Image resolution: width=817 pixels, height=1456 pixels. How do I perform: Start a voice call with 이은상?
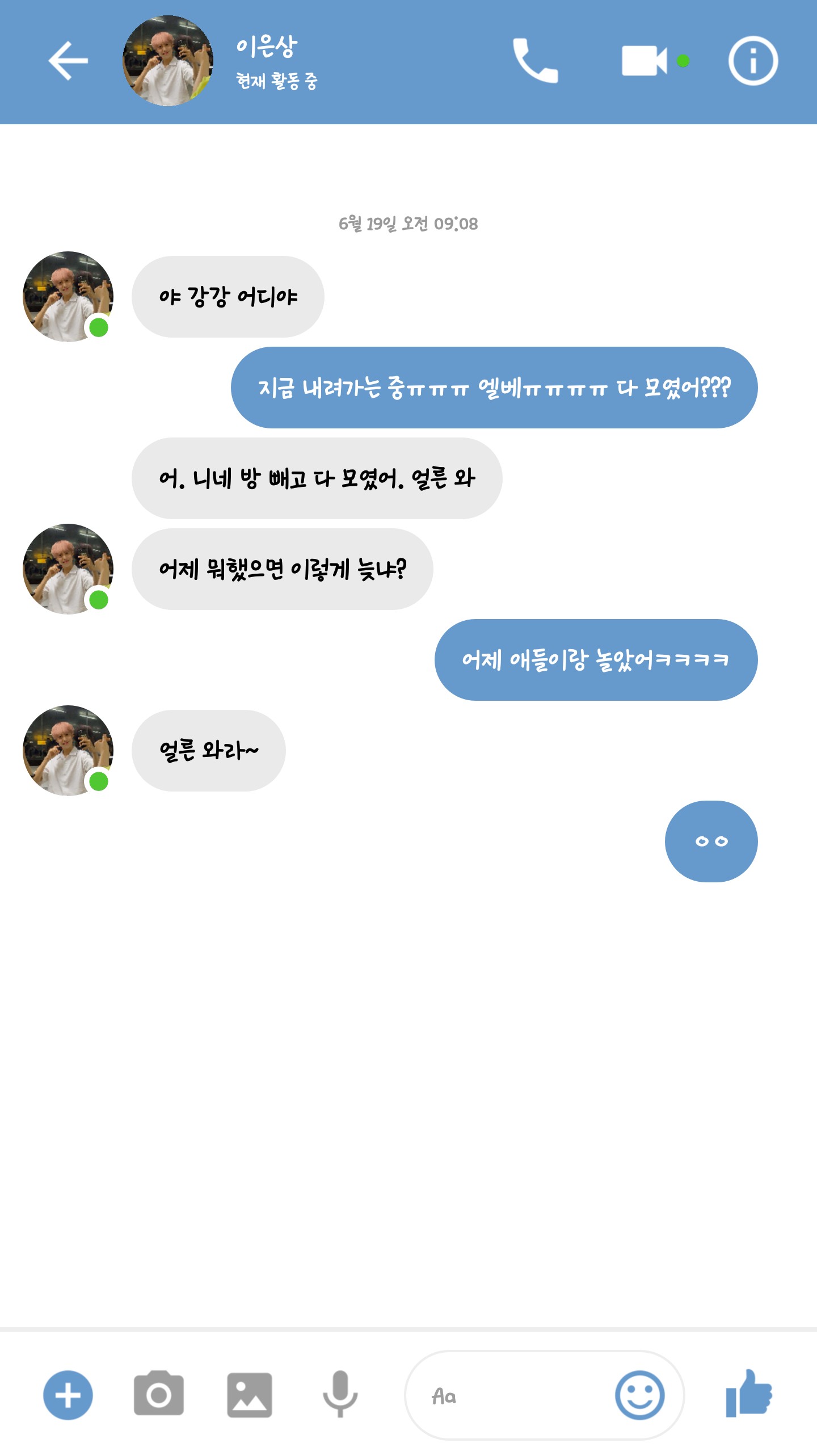[535, 61]
